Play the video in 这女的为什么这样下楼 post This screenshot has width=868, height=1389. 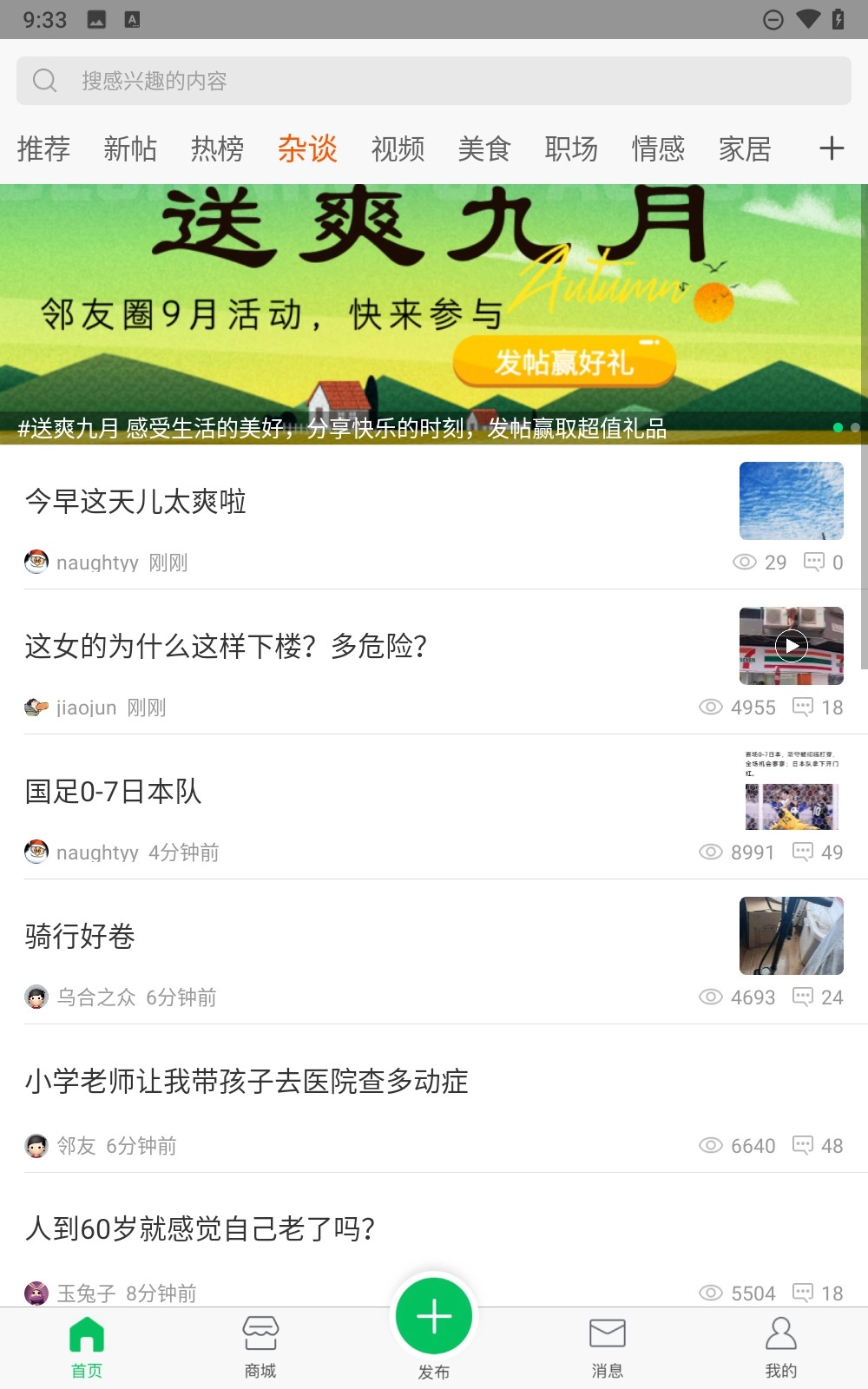(791, 645)
